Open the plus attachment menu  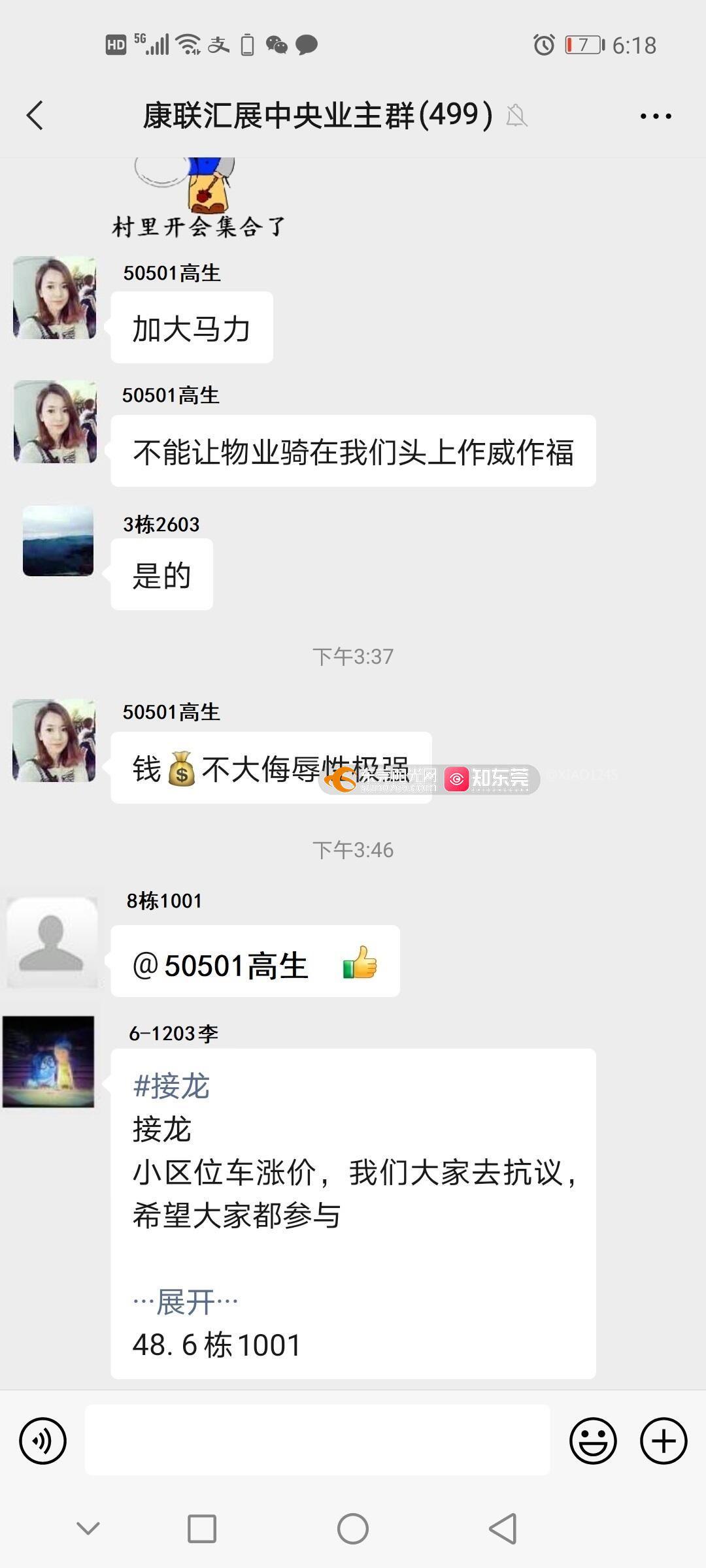tap(664, 1441)
